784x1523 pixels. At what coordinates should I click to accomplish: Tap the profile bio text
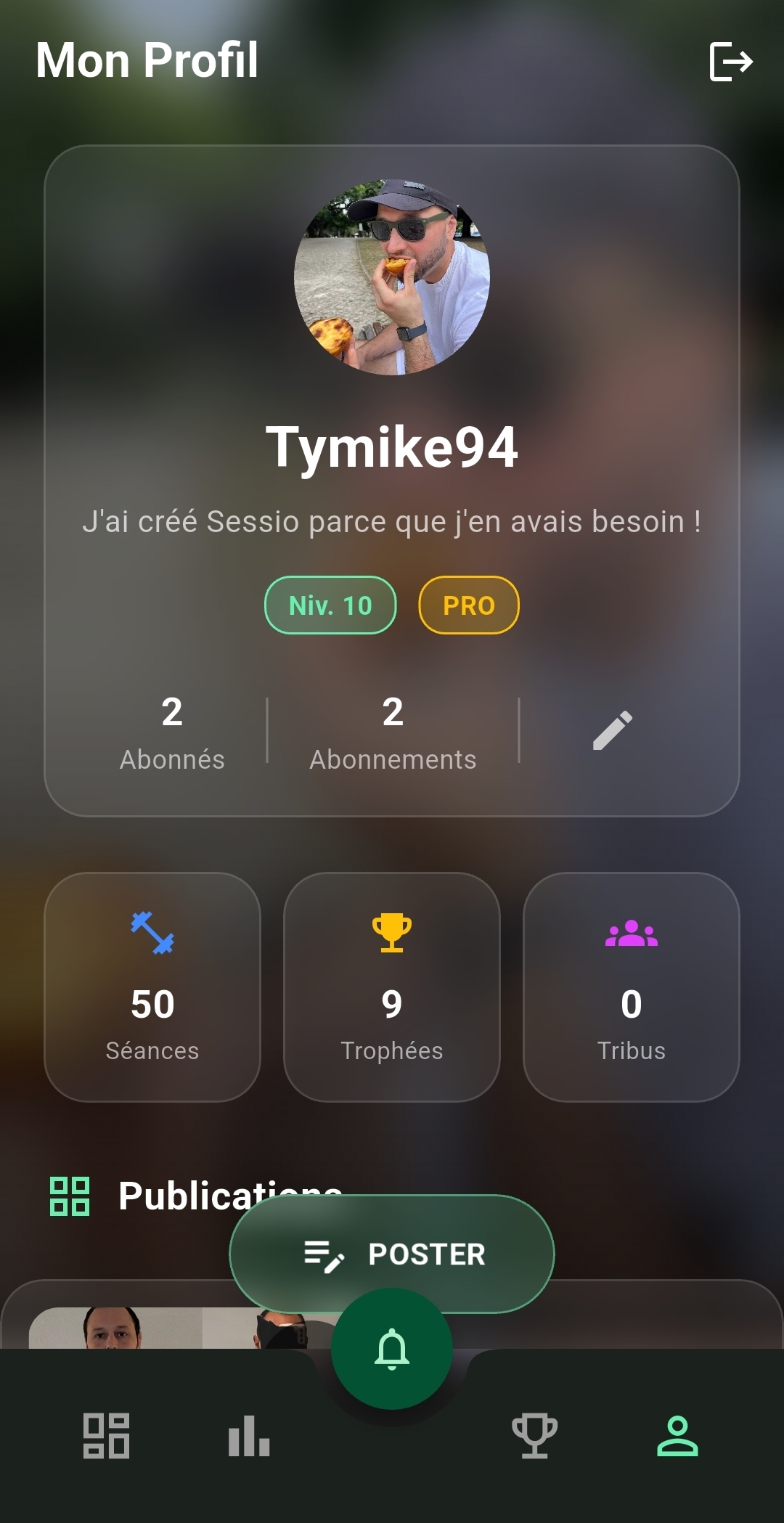392,521
